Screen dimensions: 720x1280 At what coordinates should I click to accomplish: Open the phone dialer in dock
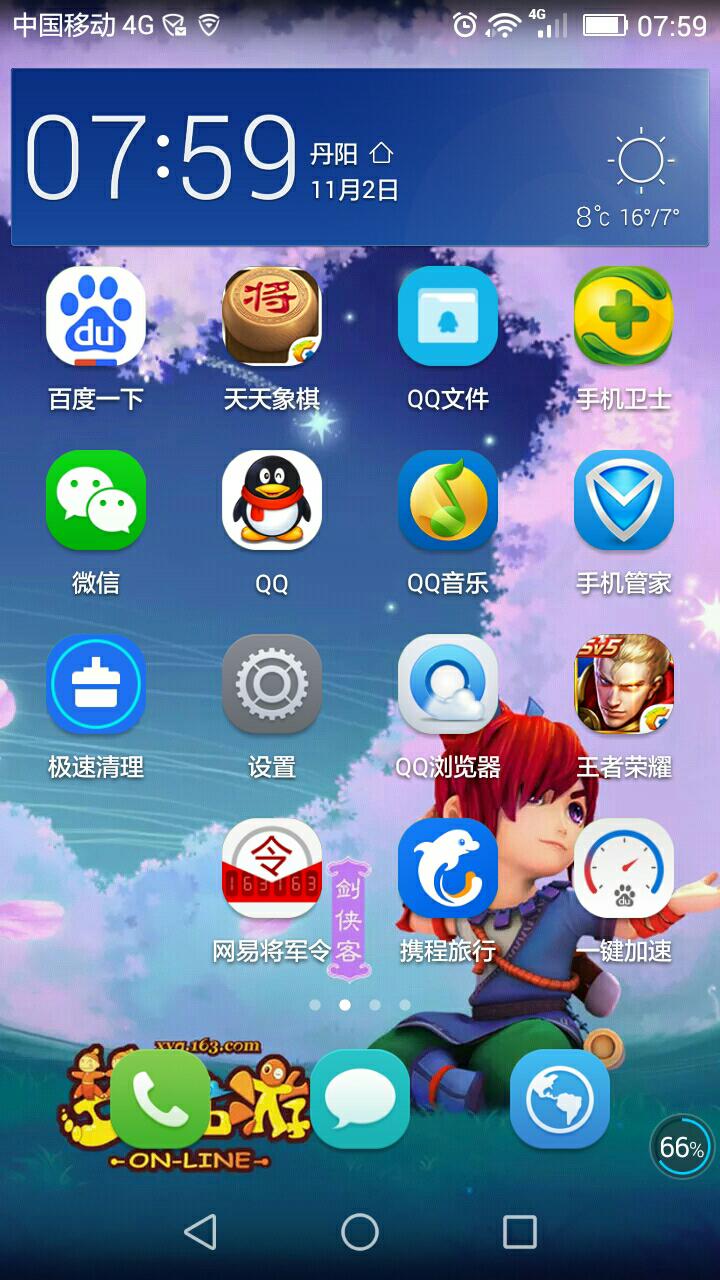(160, 1099)
